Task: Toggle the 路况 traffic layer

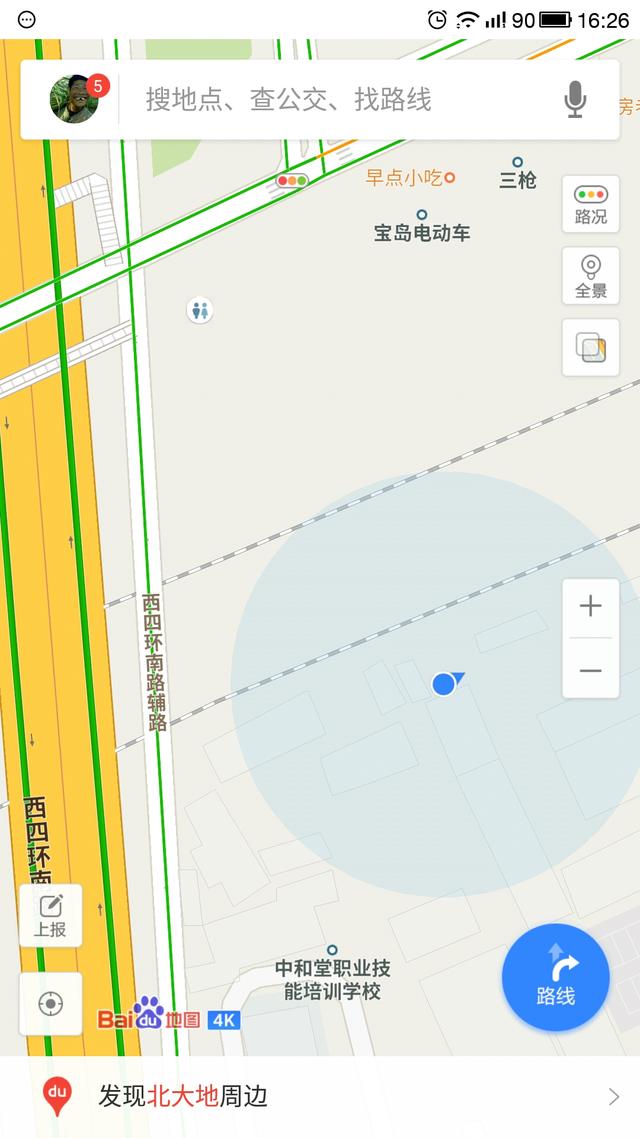Action: point(590,204)
